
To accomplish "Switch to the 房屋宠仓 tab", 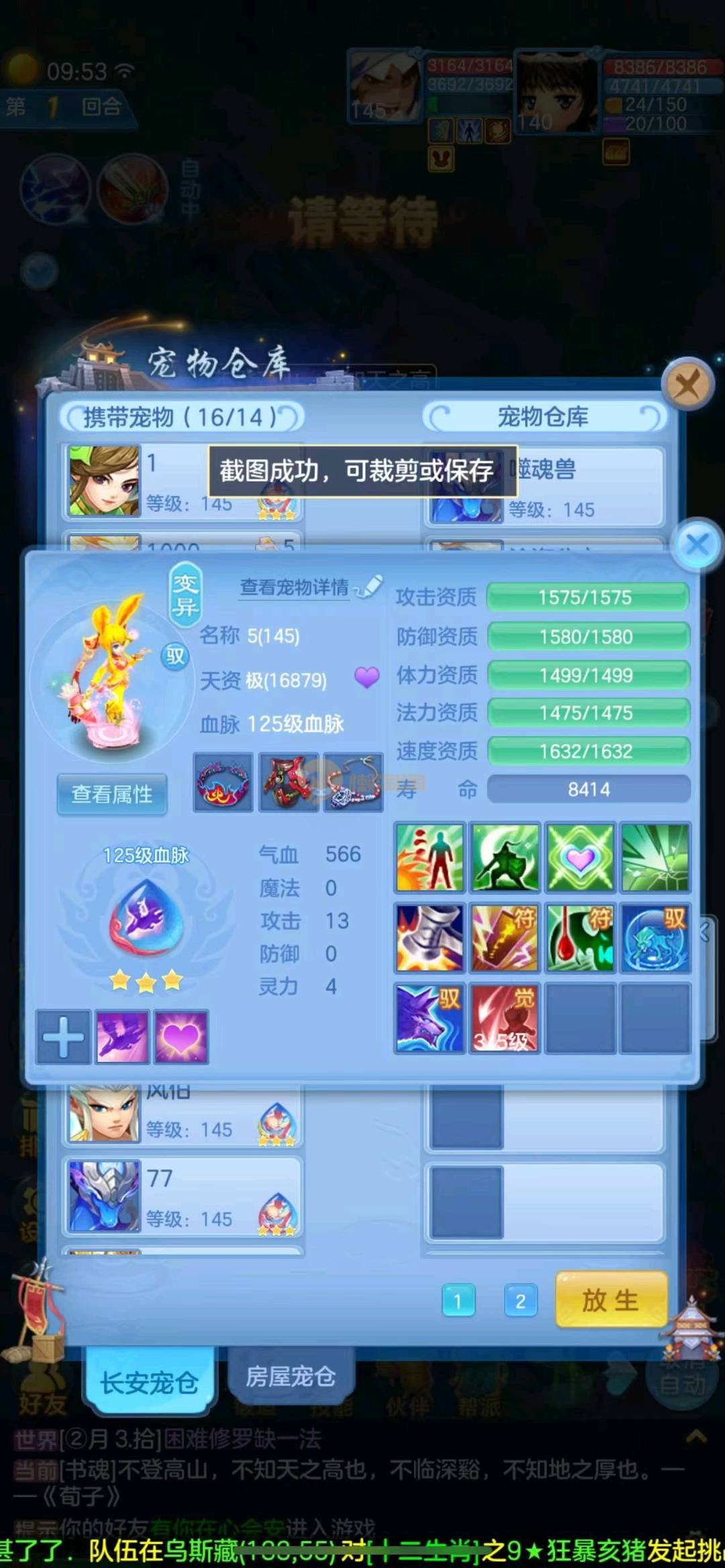I will pos(290,1377).
